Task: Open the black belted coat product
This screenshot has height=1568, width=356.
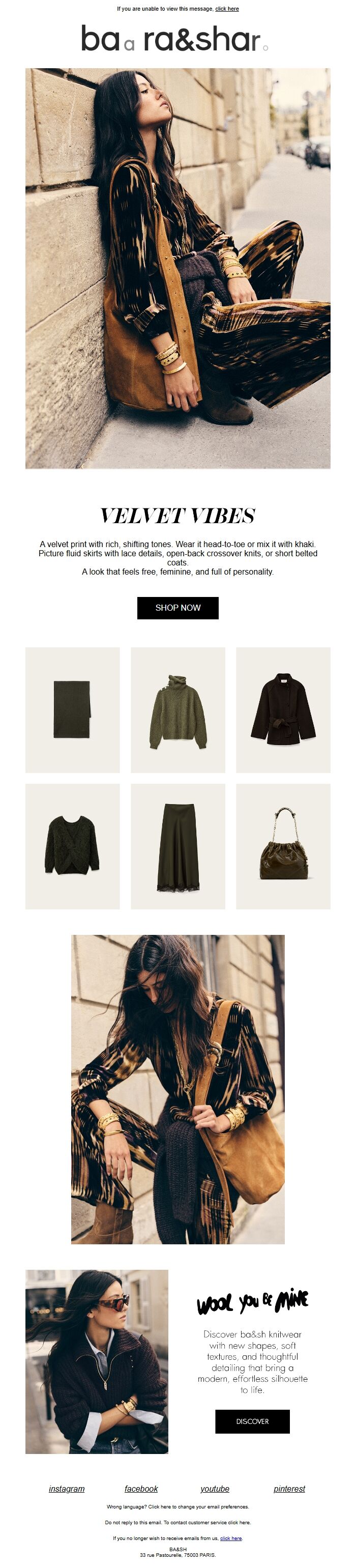Action: (283, 710)
